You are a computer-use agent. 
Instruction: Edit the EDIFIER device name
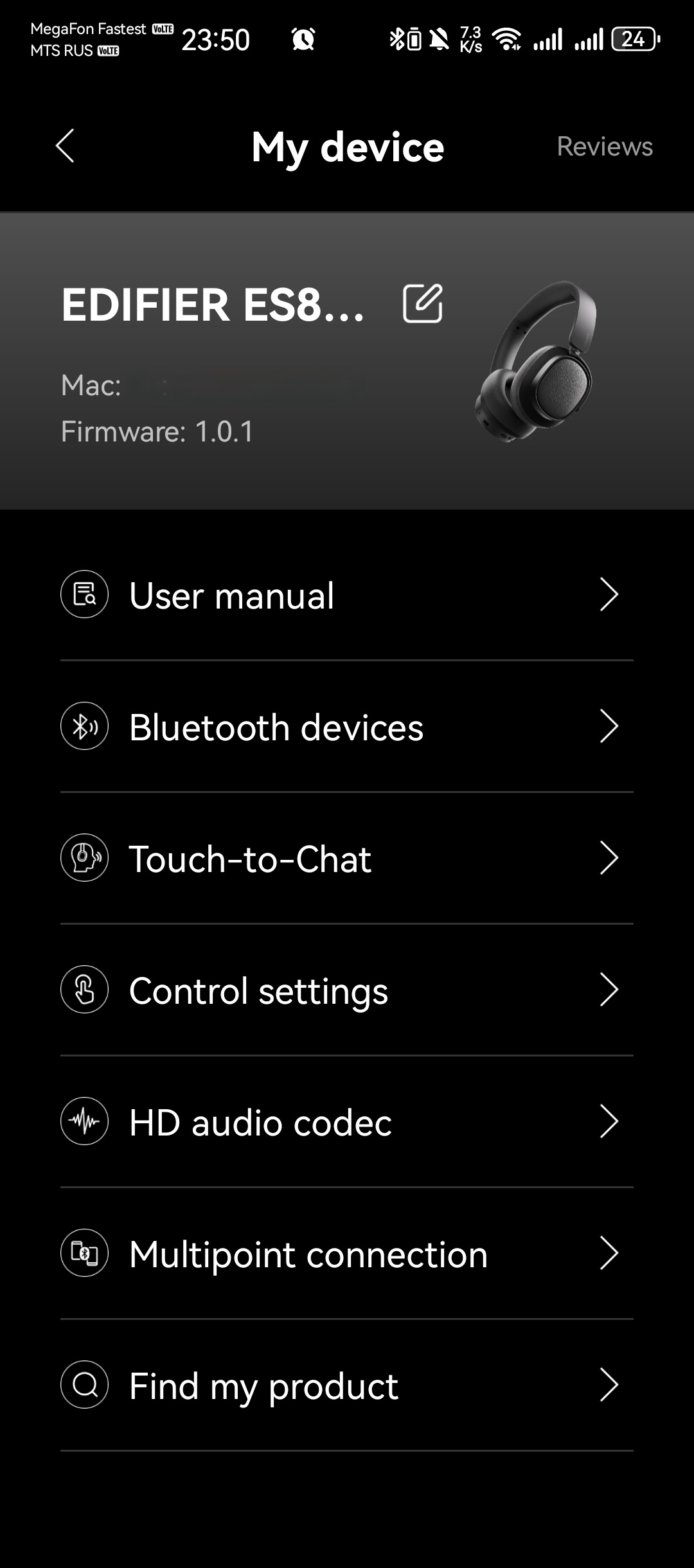coord(422,303)
